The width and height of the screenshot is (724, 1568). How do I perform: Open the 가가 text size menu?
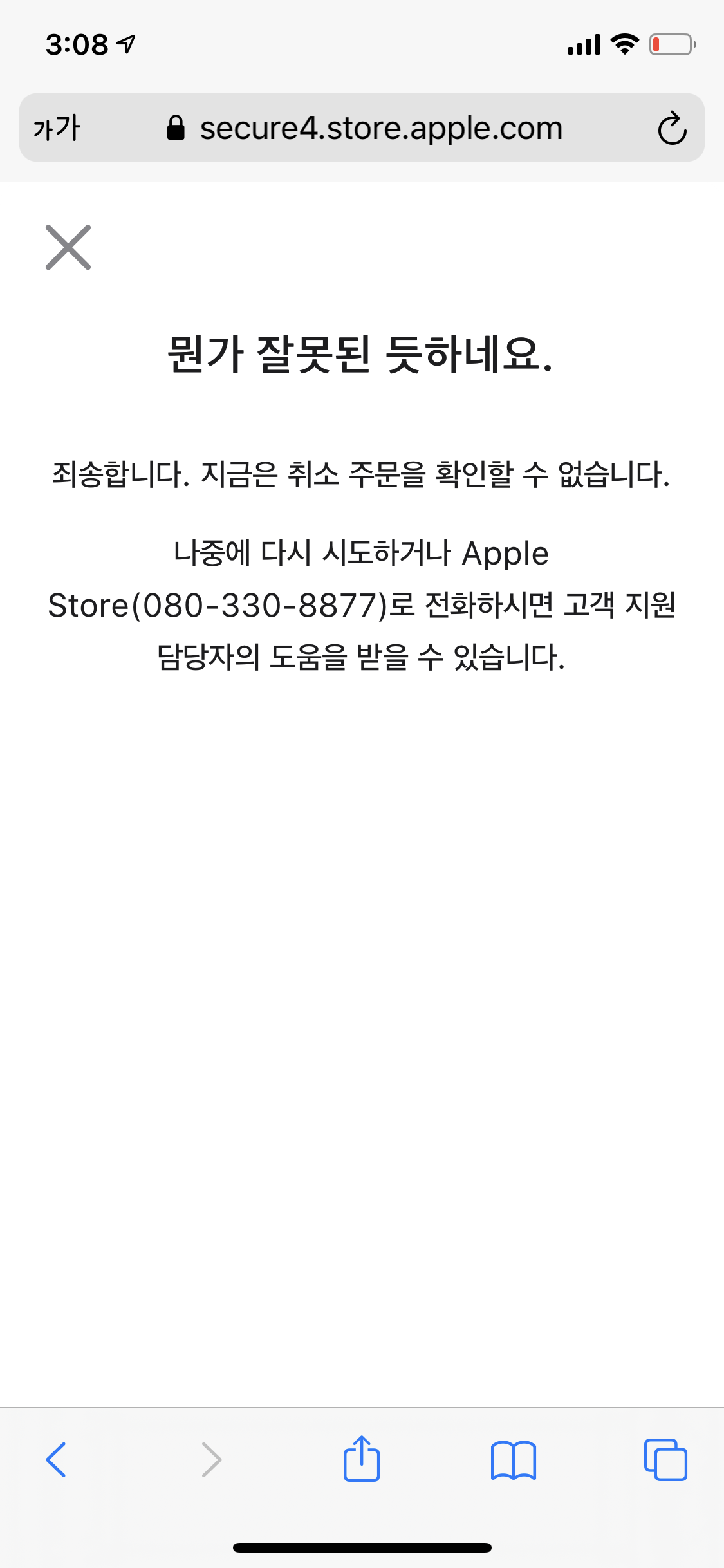(57, 128)
